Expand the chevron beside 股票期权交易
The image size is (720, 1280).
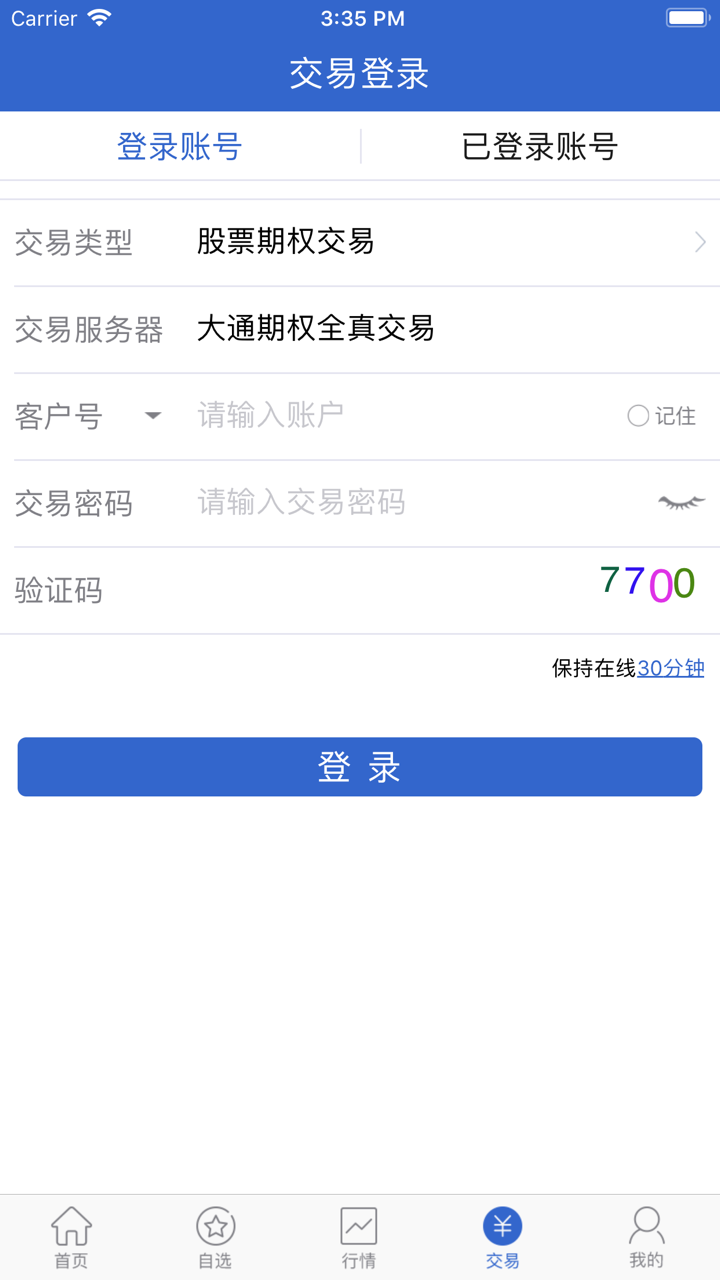[x=700, y=242]
